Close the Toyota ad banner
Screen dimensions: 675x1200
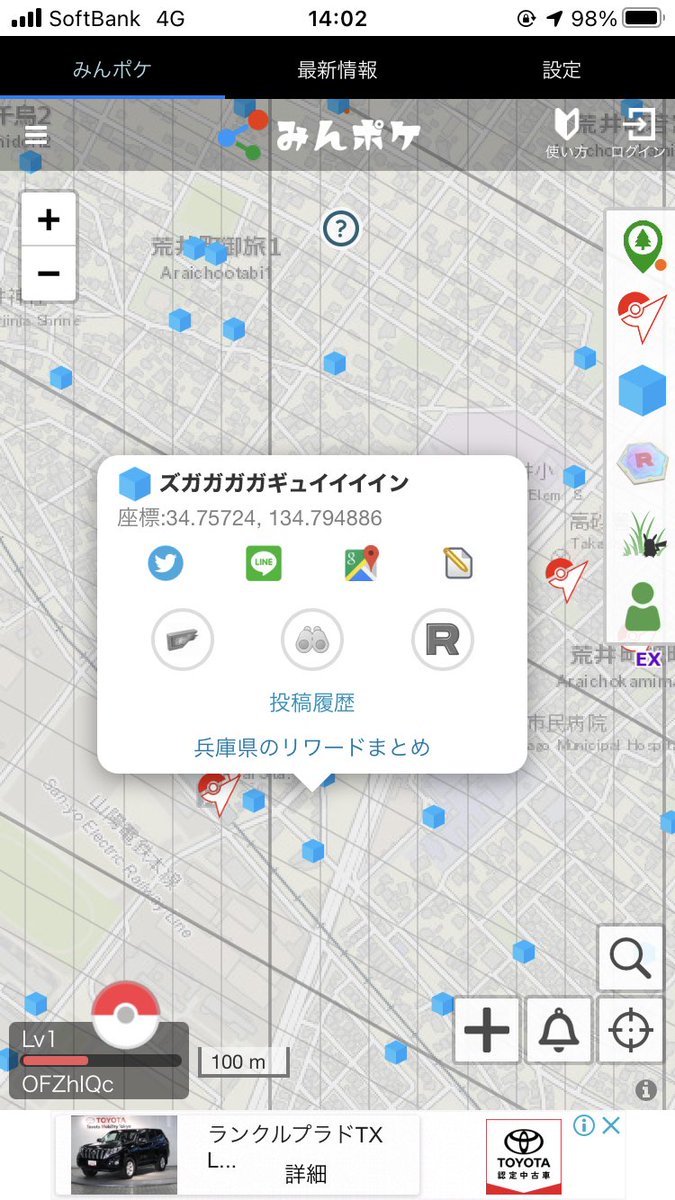[611, 1126]
